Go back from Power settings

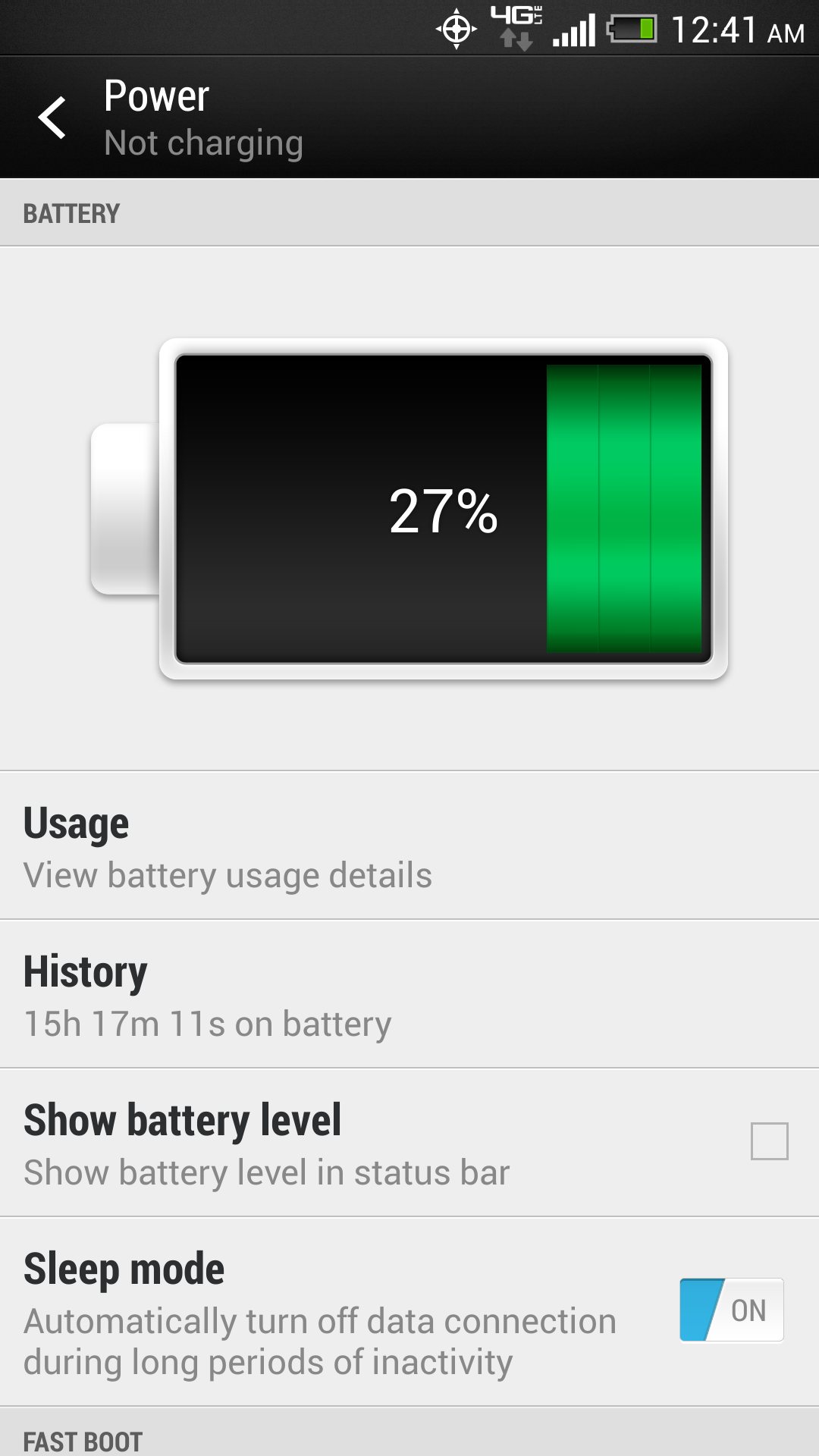coord(53,118)
